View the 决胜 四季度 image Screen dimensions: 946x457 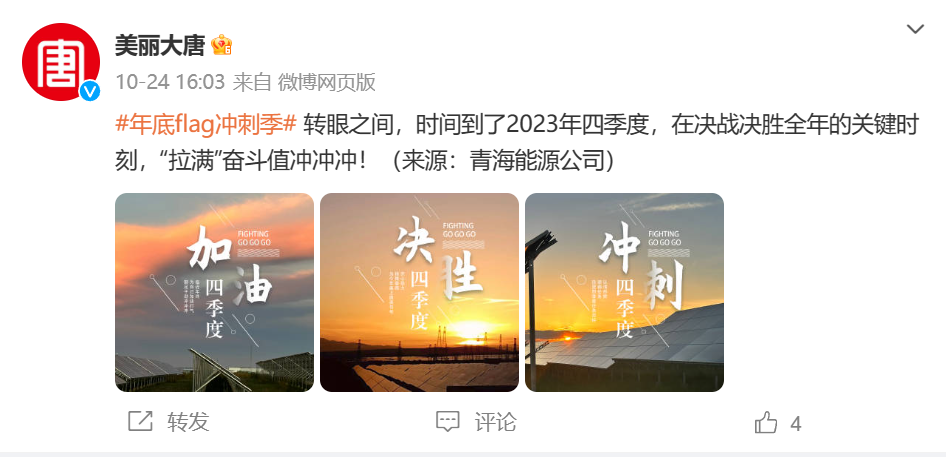(x=419, y=292)
